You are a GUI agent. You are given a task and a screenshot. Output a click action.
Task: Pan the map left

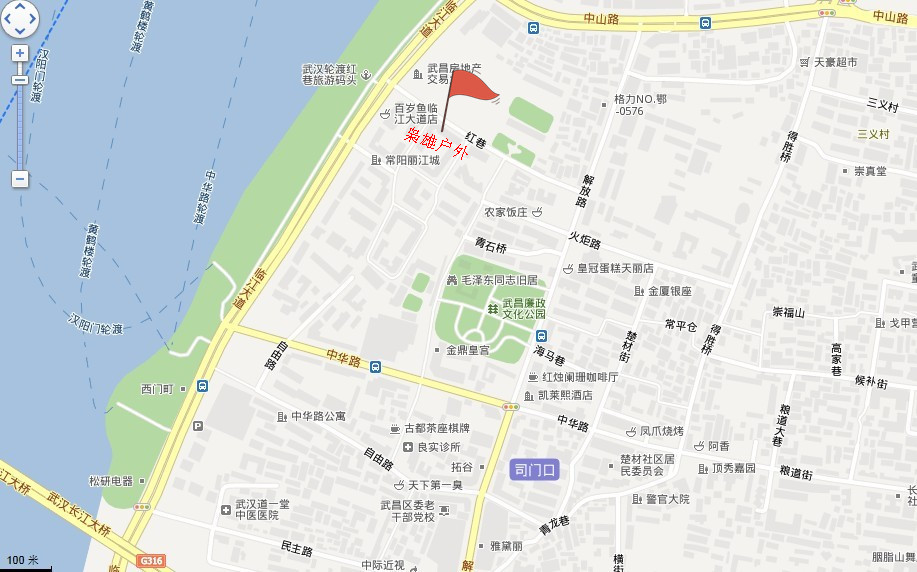(x=8, y=18)
